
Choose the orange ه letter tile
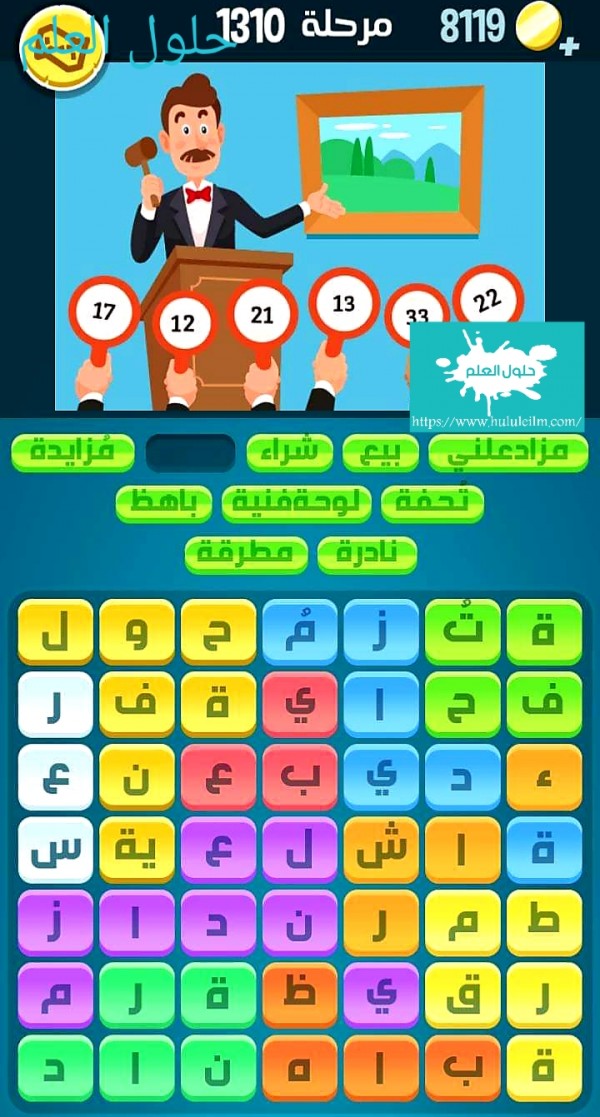(x=300, y=1068)
